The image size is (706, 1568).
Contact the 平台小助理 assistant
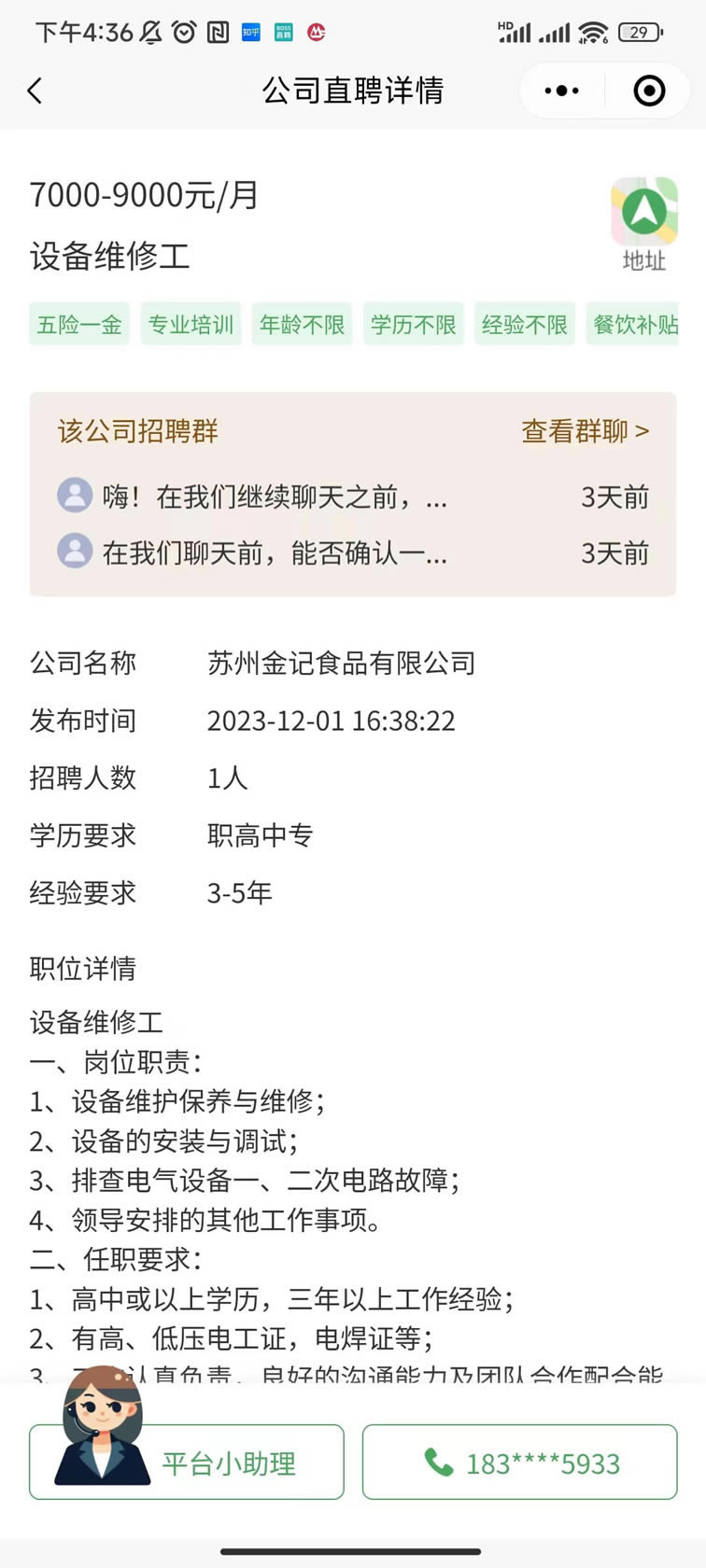(x=187, y=1462)
